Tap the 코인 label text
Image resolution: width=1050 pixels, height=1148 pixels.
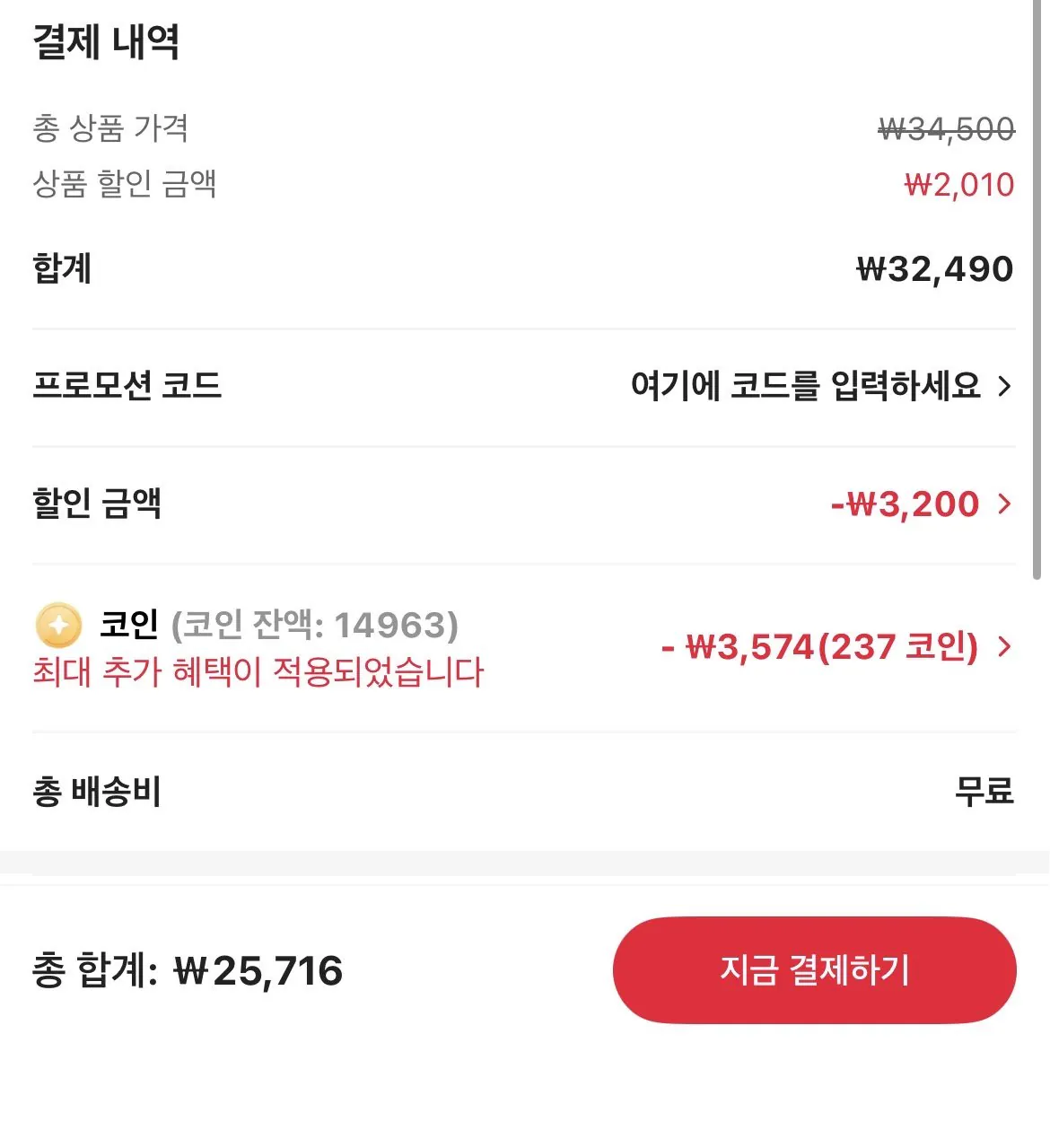coord(129,625)
